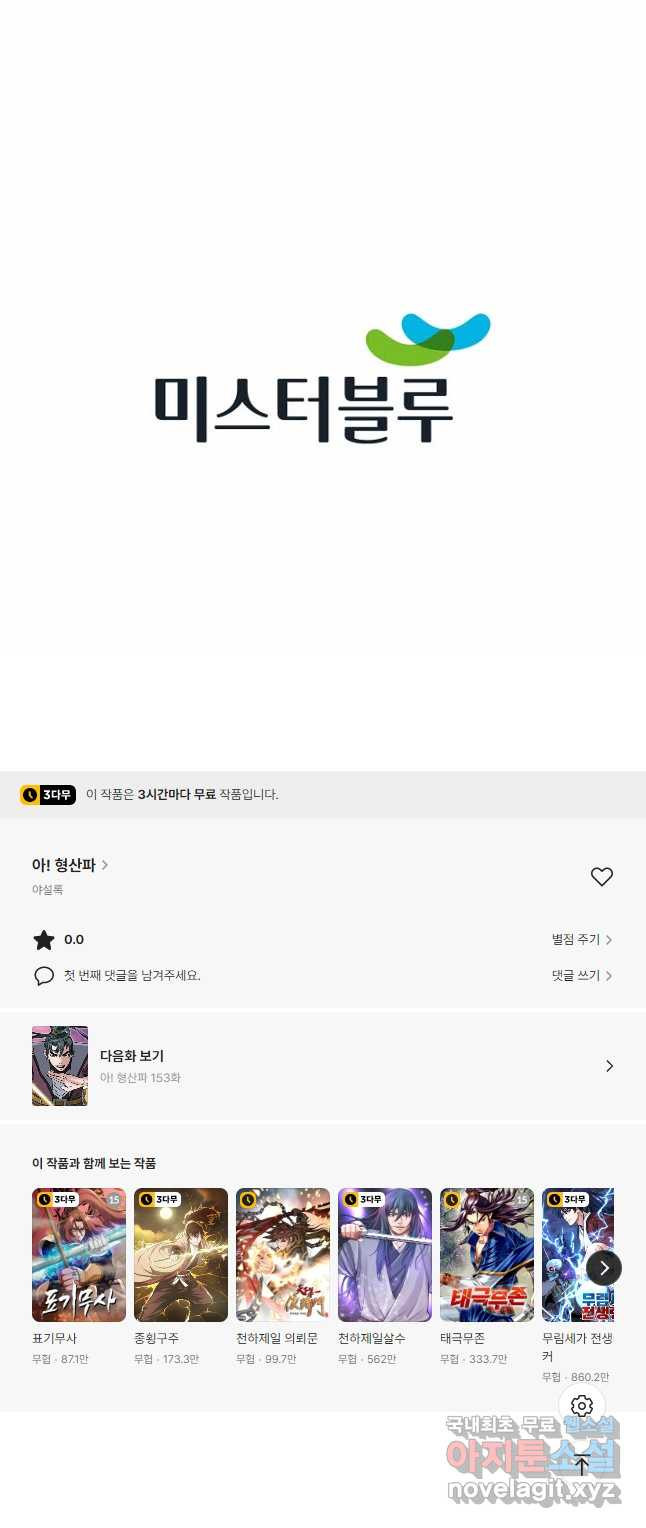Tap 댓글 쓰기 to write a comment
The image size is (646, 1528).
[581, 976]
